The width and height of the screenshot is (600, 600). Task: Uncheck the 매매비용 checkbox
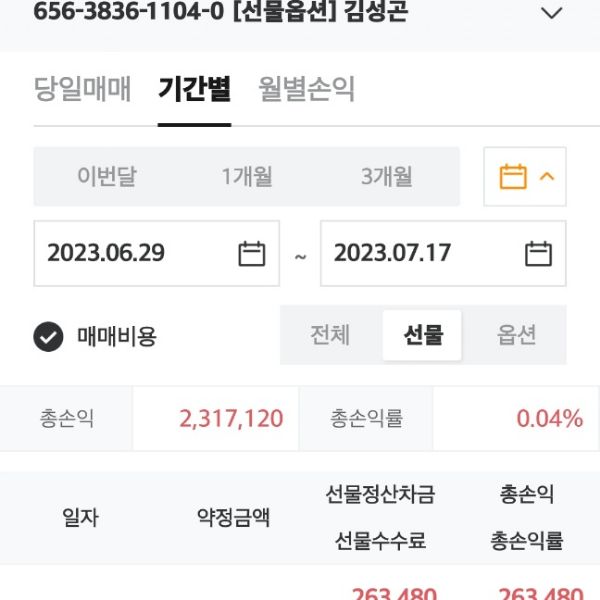(x=48, y=336)
